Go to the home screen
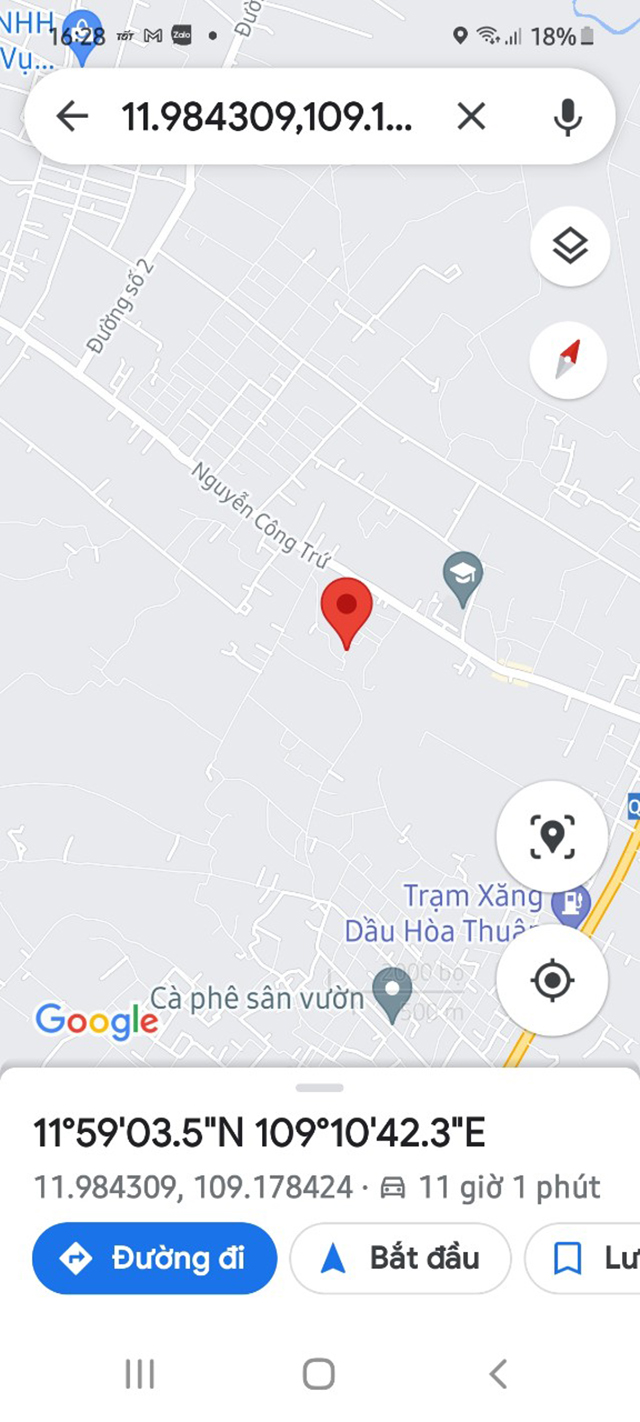The width and height of the screenshot is (640, 1422). 319,1374
